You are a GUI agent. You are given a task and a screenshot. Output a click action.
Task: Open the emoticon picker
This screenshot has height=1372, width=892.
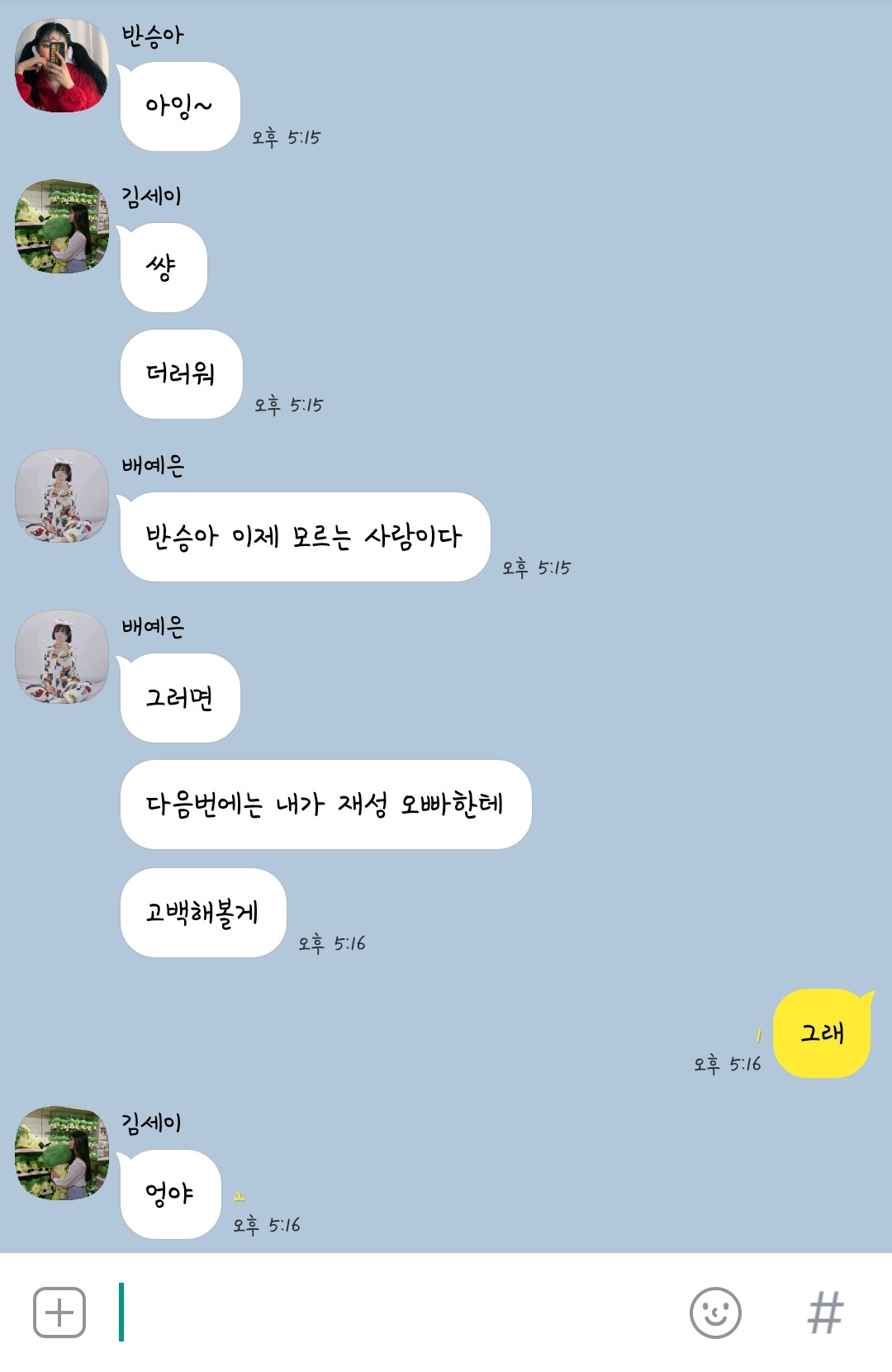[x=715, y=1312]
